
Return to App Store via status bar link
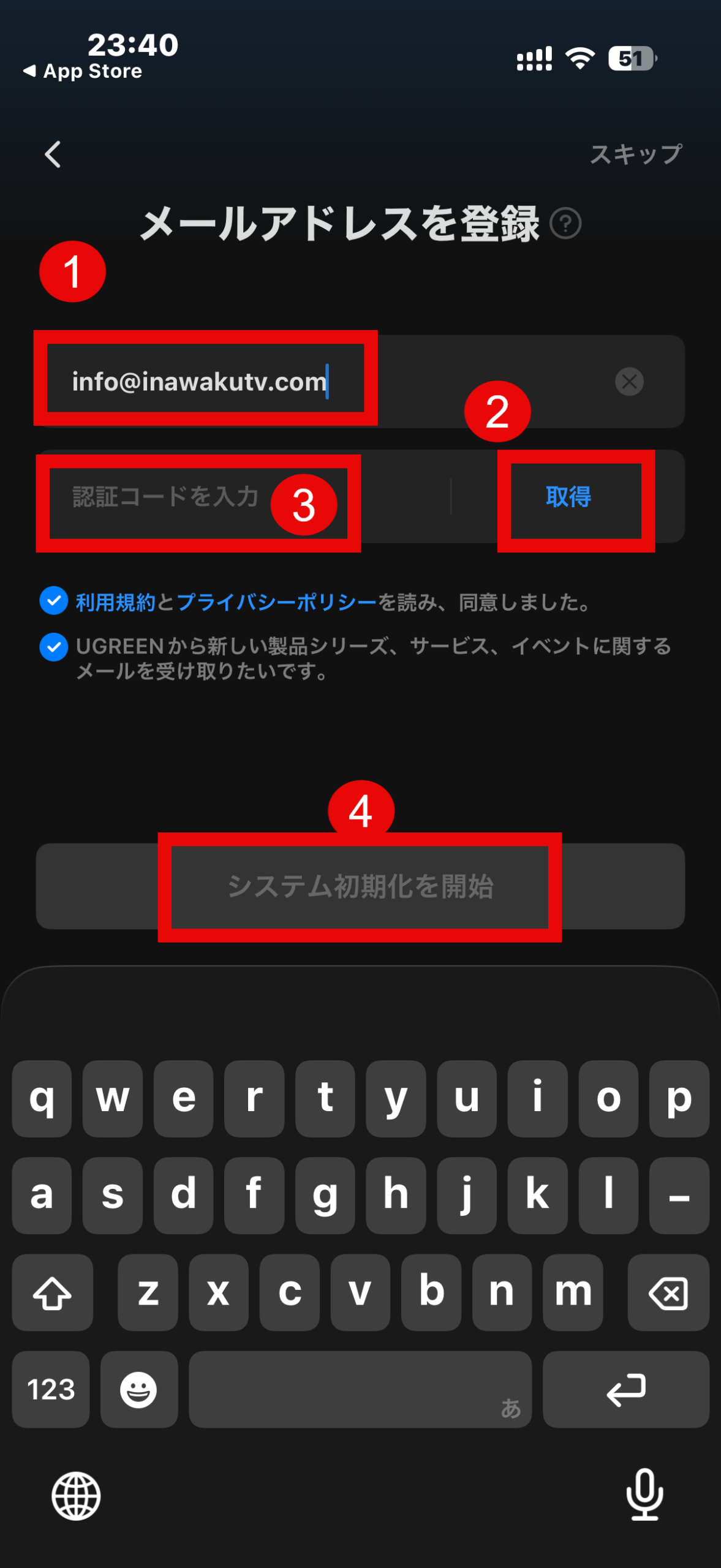tap(83, 71)
